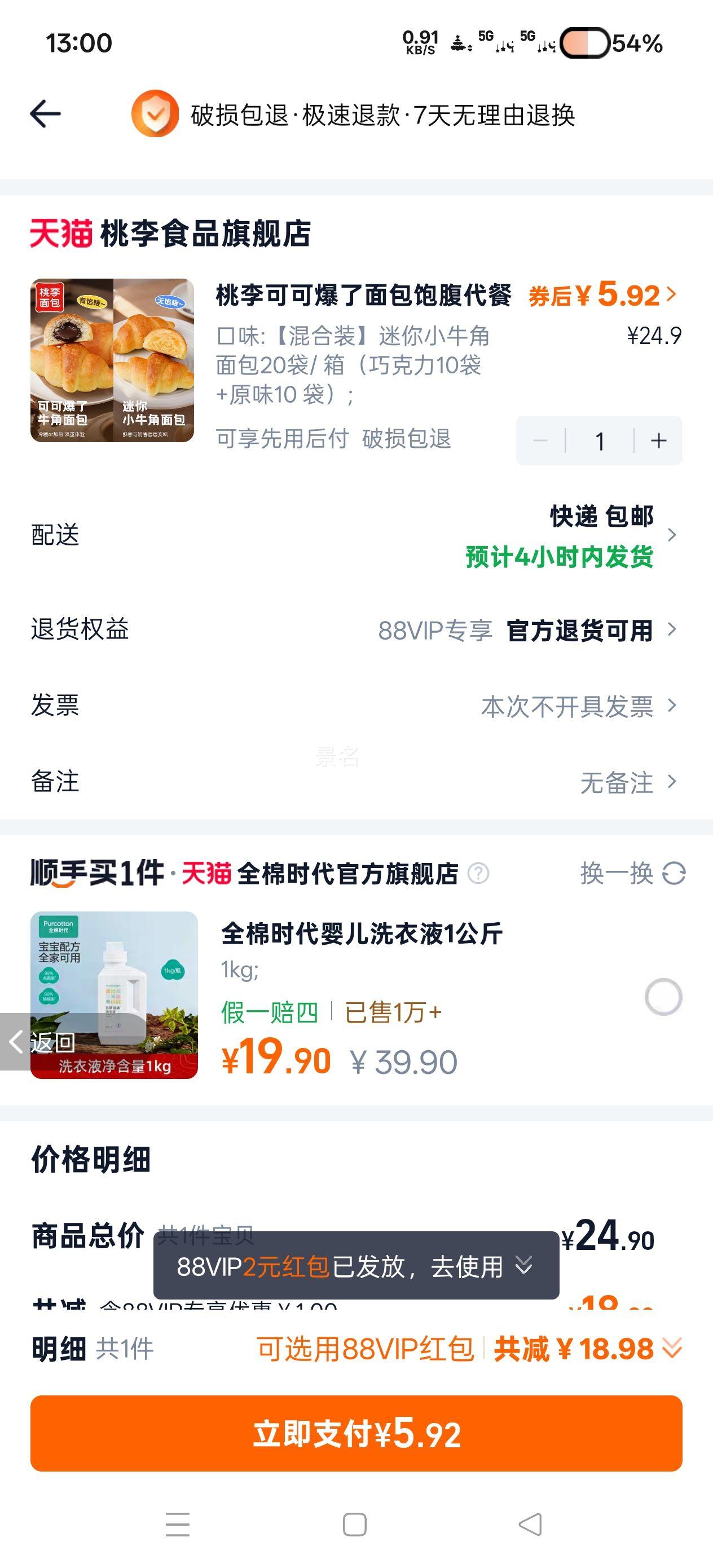The image size is (713, 1568).
Task: Click the back arrow in the top header
Action: pos(46,113)
